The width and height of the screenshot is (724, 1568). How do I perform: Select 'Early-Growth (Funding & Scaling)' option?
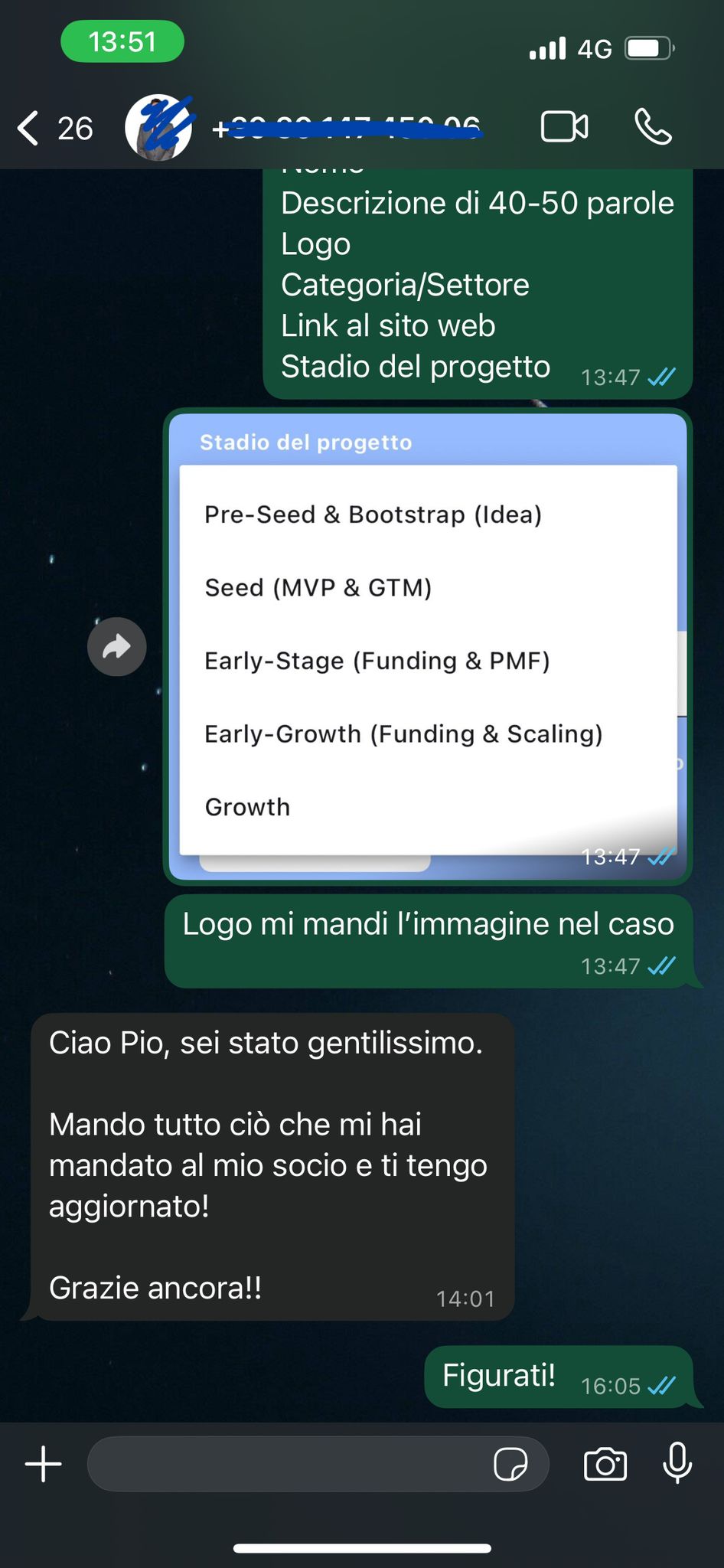coord(403,733)
